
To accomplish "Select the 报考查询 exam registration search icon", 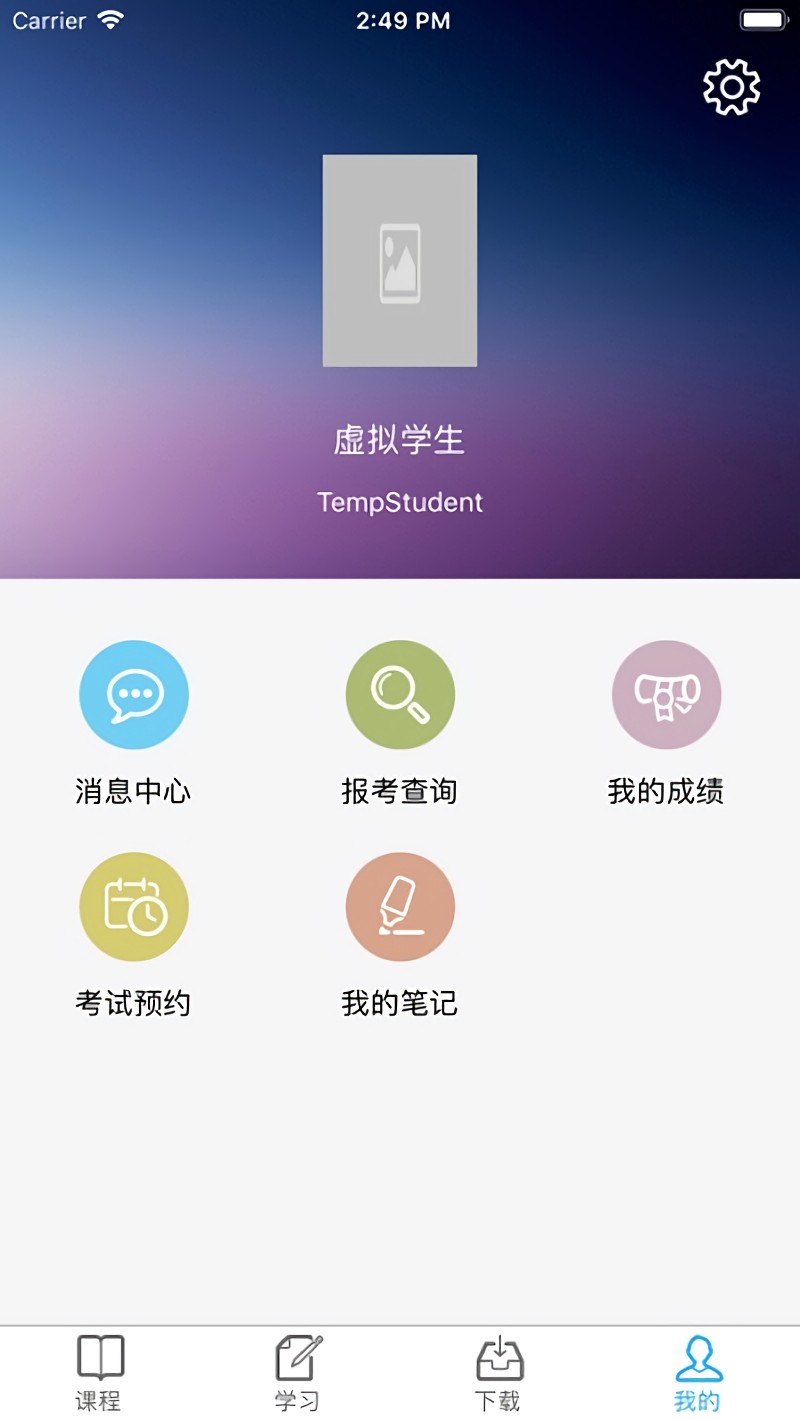I will click(400, 694).
